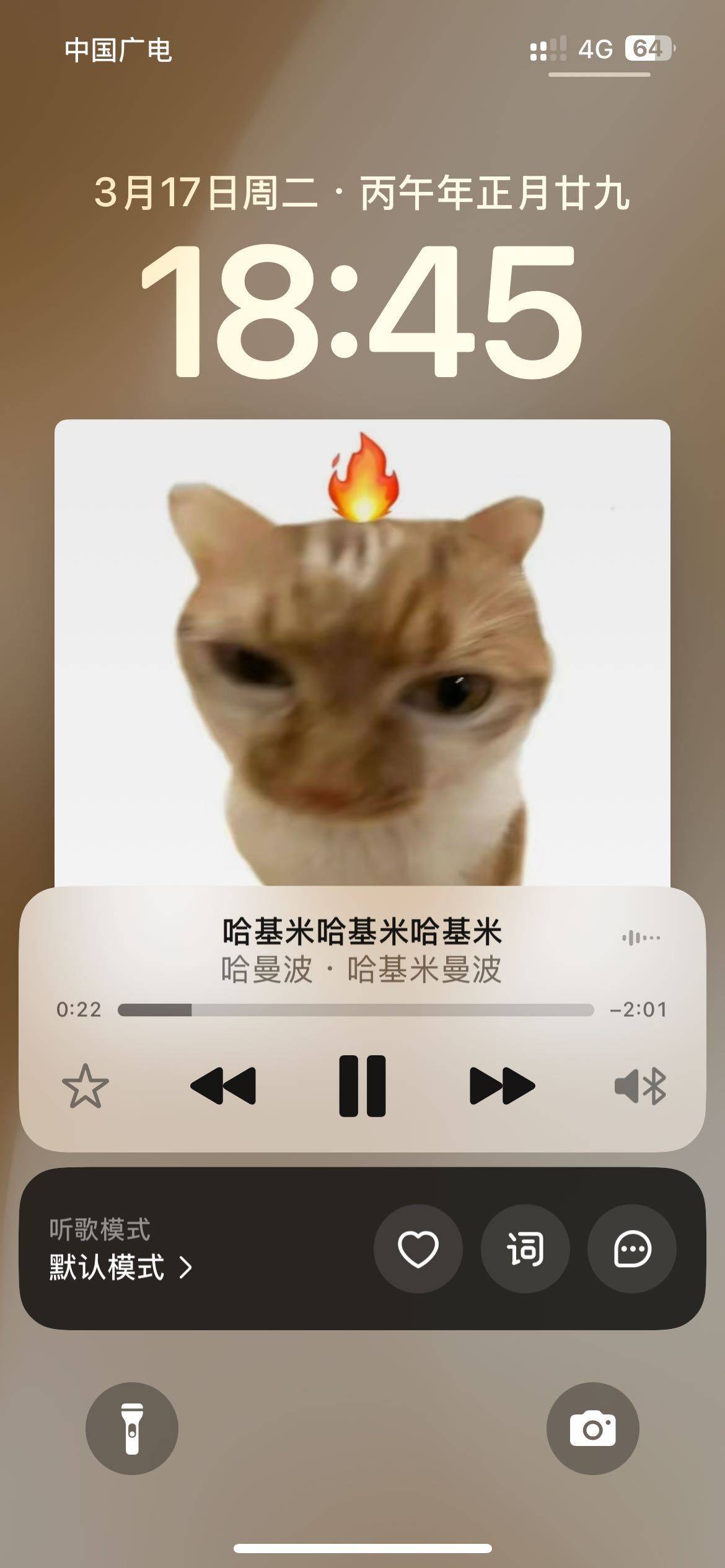Open the Bluetooth audio output picker

point(640,1086)
